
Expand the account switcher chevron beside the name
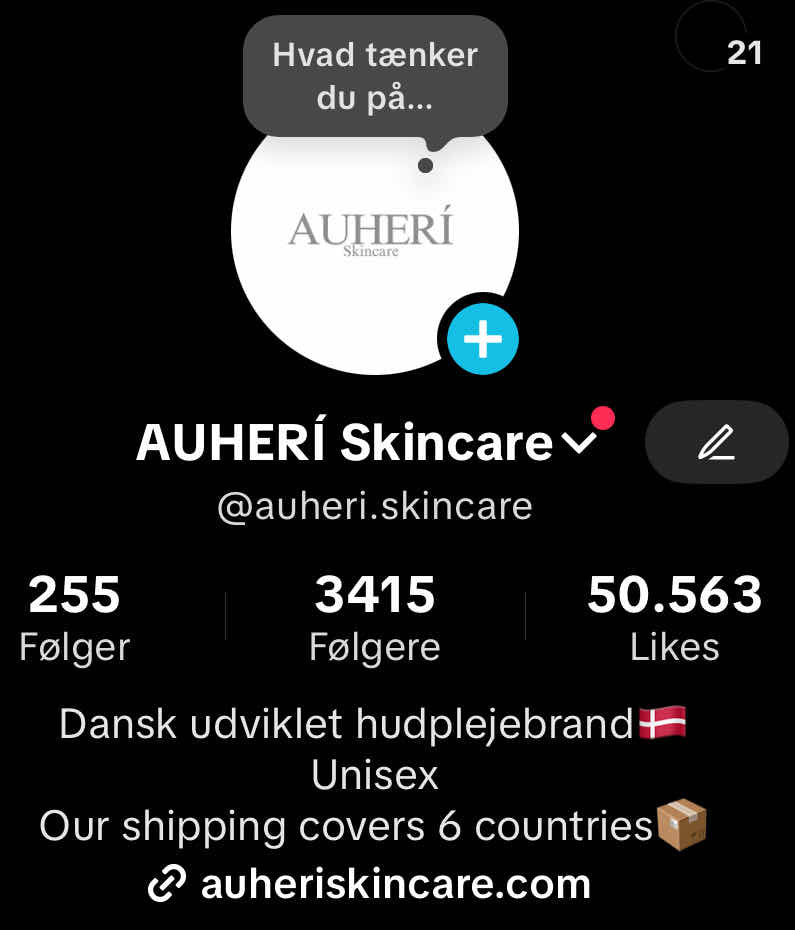pos(579,443)
